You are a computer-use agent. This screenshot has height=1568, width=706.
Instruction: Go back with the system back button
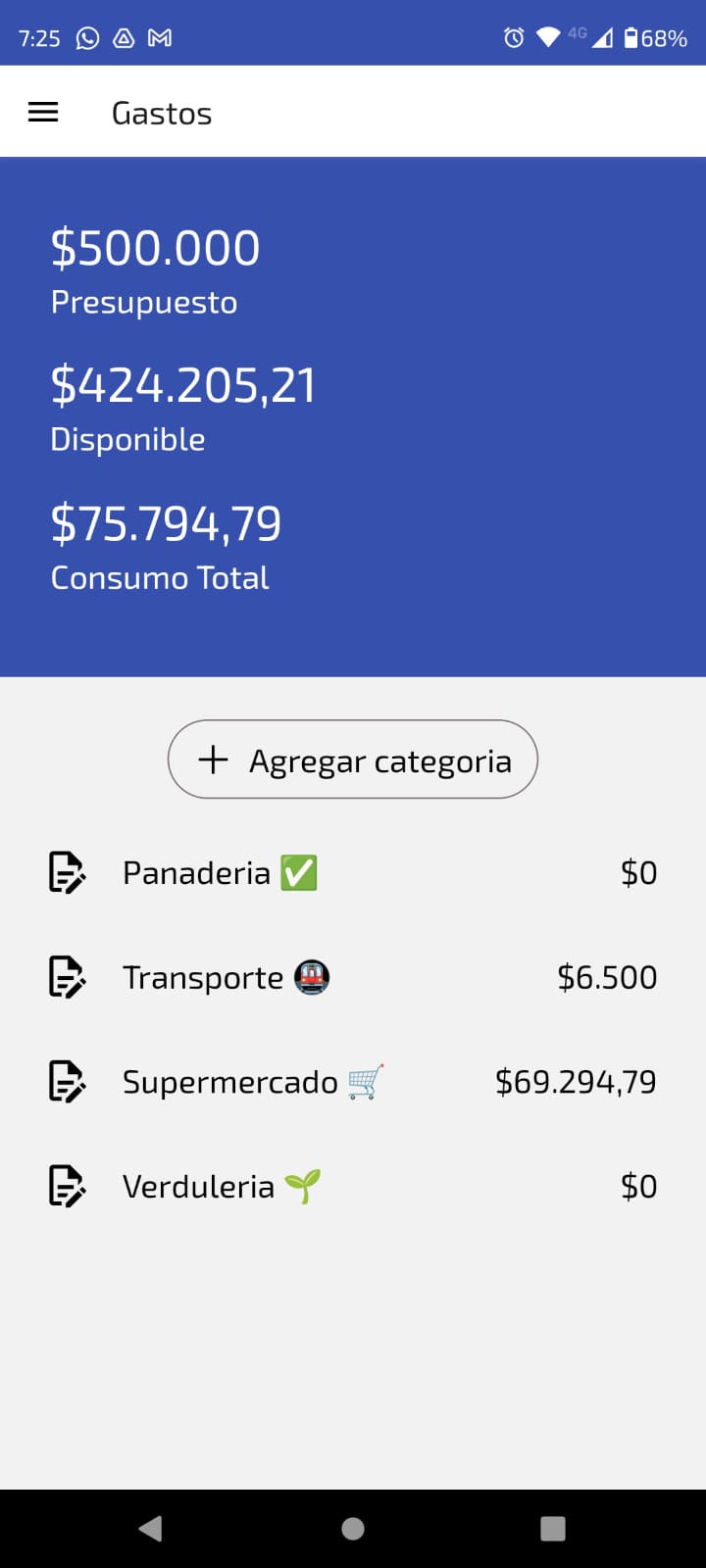(x=151, y=1529)
